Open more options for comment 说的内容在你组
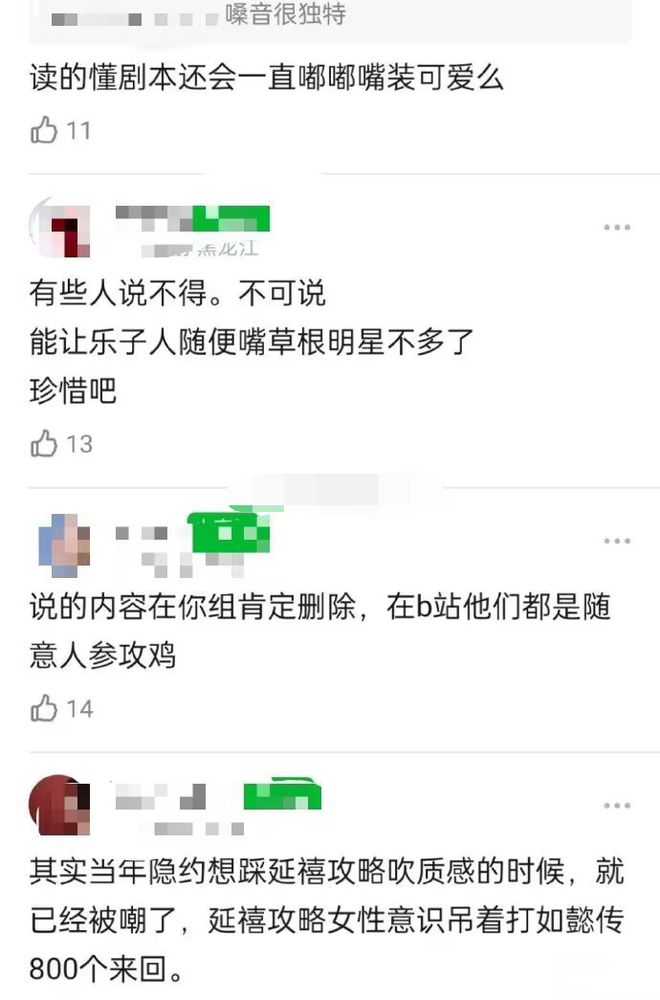660x1000 pixels. tap(617, 541)
